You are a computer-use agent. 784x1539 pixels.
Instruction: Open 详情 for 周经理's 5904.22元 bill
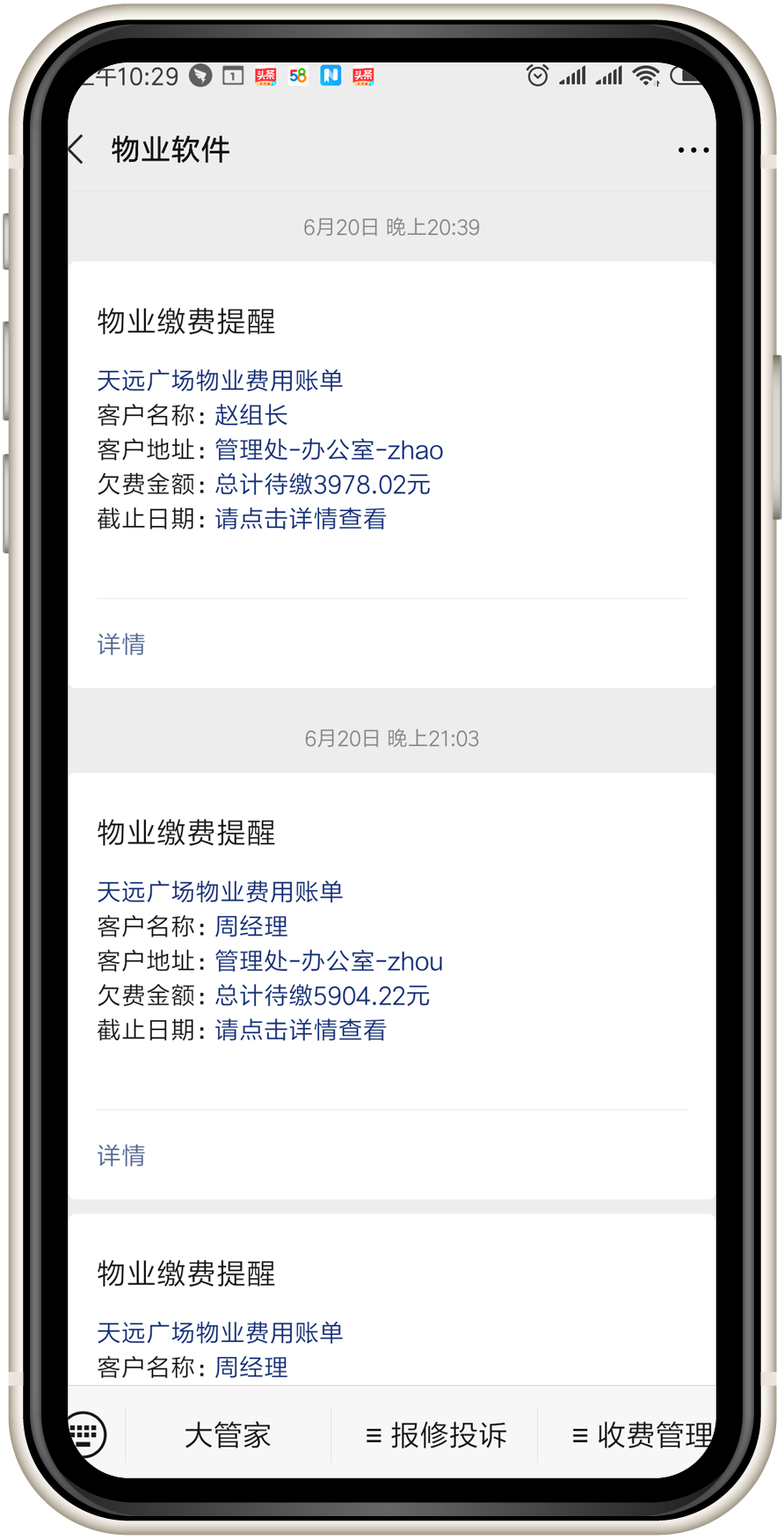121,1156
